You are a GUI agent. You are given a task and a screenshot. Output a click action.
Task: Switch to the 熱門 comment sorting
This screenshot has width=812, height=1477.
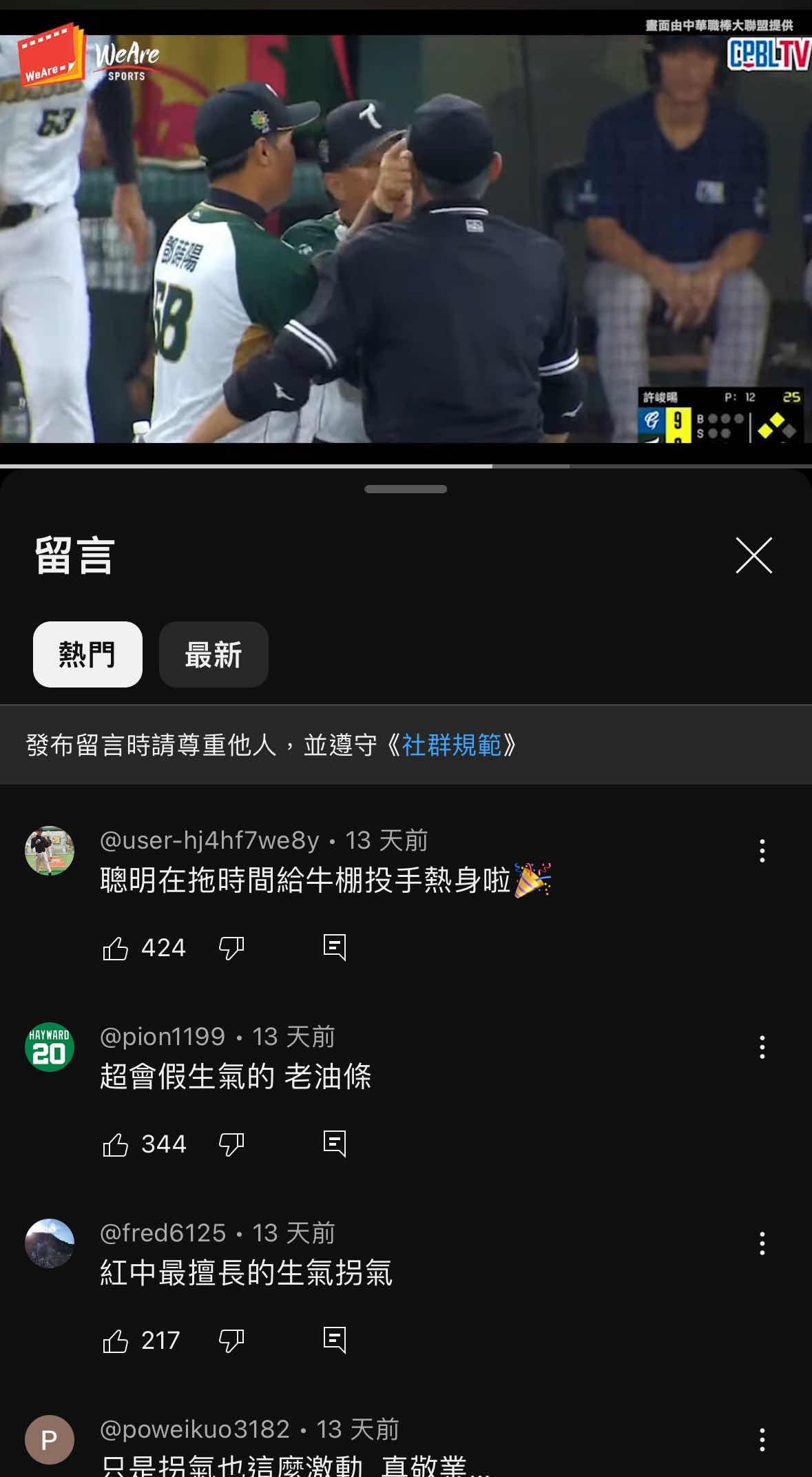(87, 654)
